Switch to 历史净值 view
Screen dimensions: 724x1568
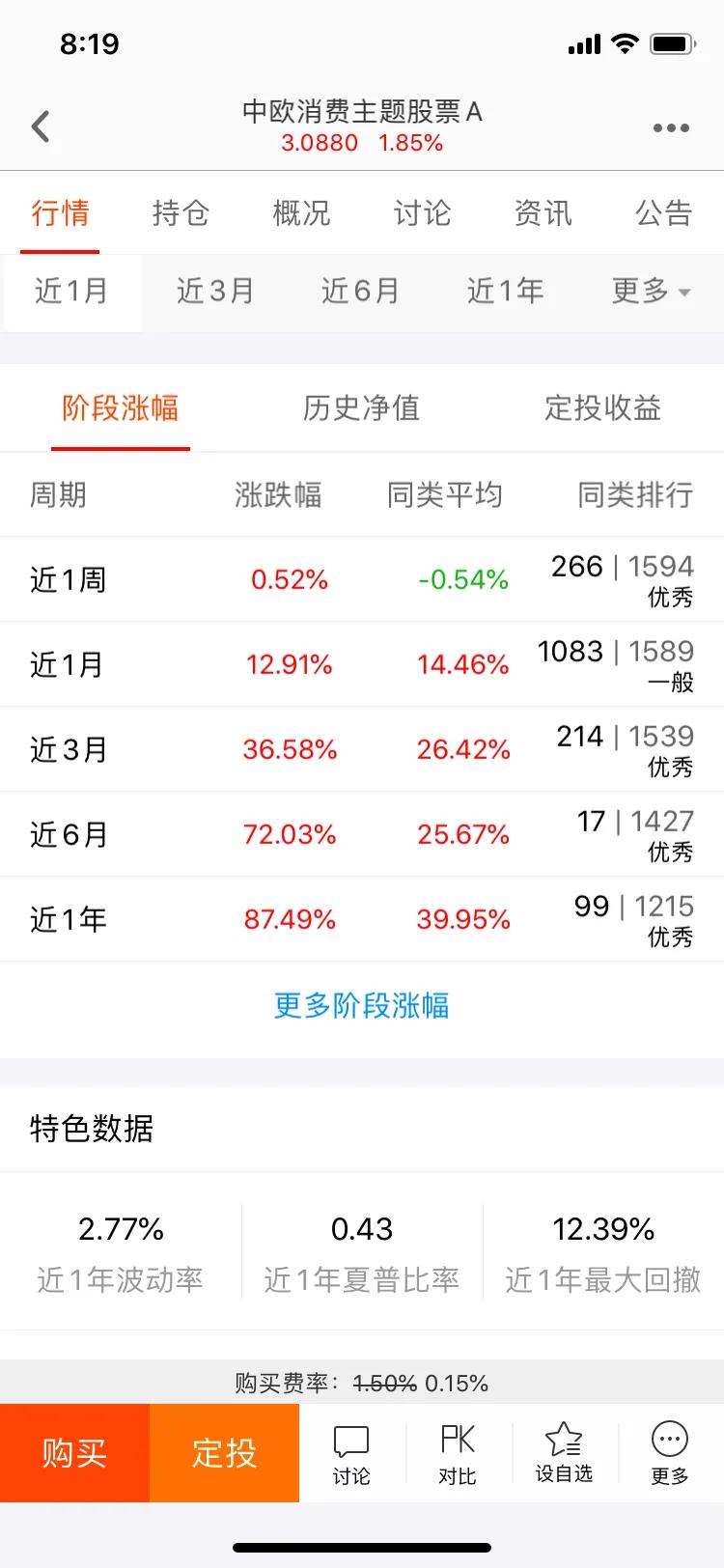[x=362, y=408]
